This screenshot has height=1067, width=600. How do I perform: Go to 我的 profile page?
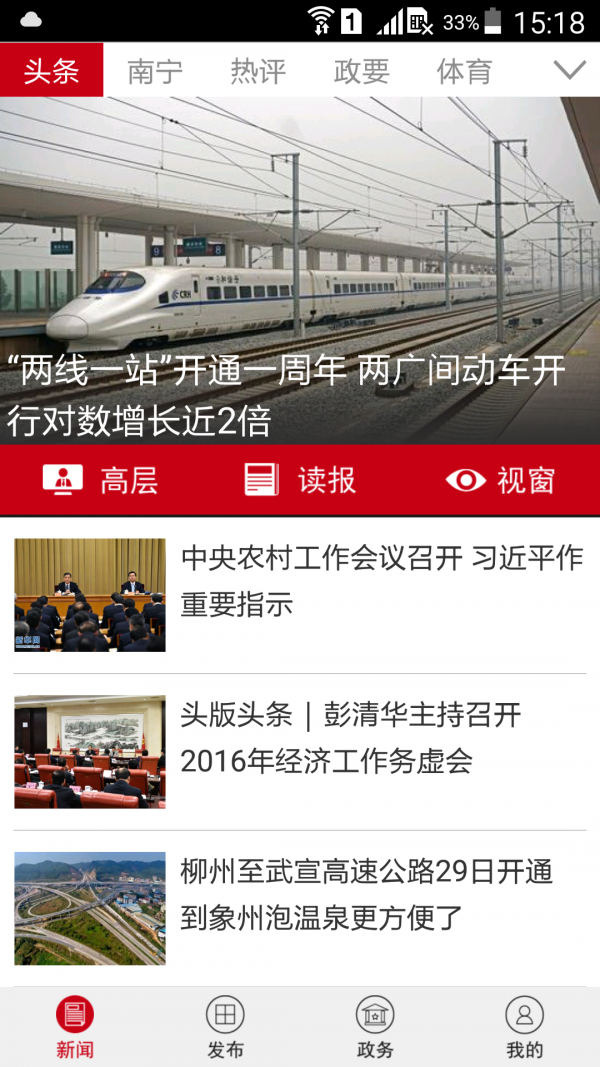click(524, 1027)
